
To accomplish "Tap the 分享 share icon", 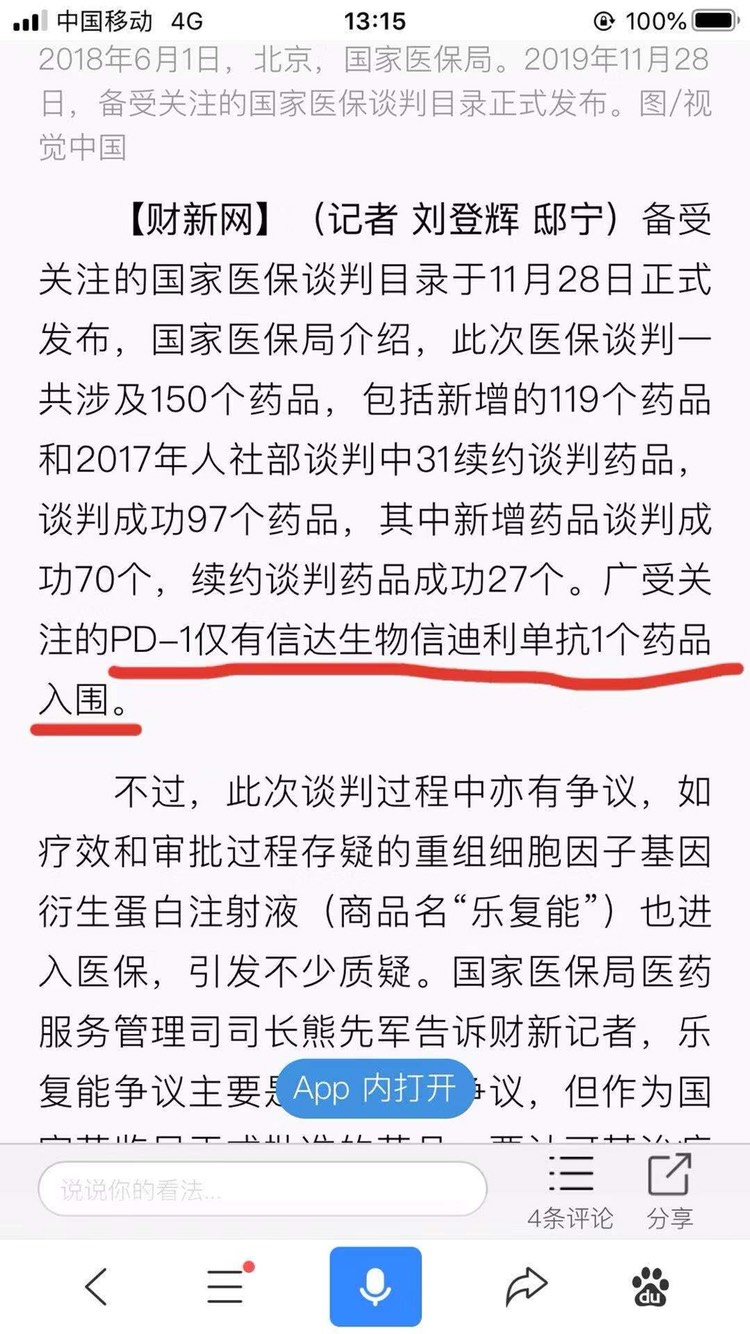I will click(669, 1191).
